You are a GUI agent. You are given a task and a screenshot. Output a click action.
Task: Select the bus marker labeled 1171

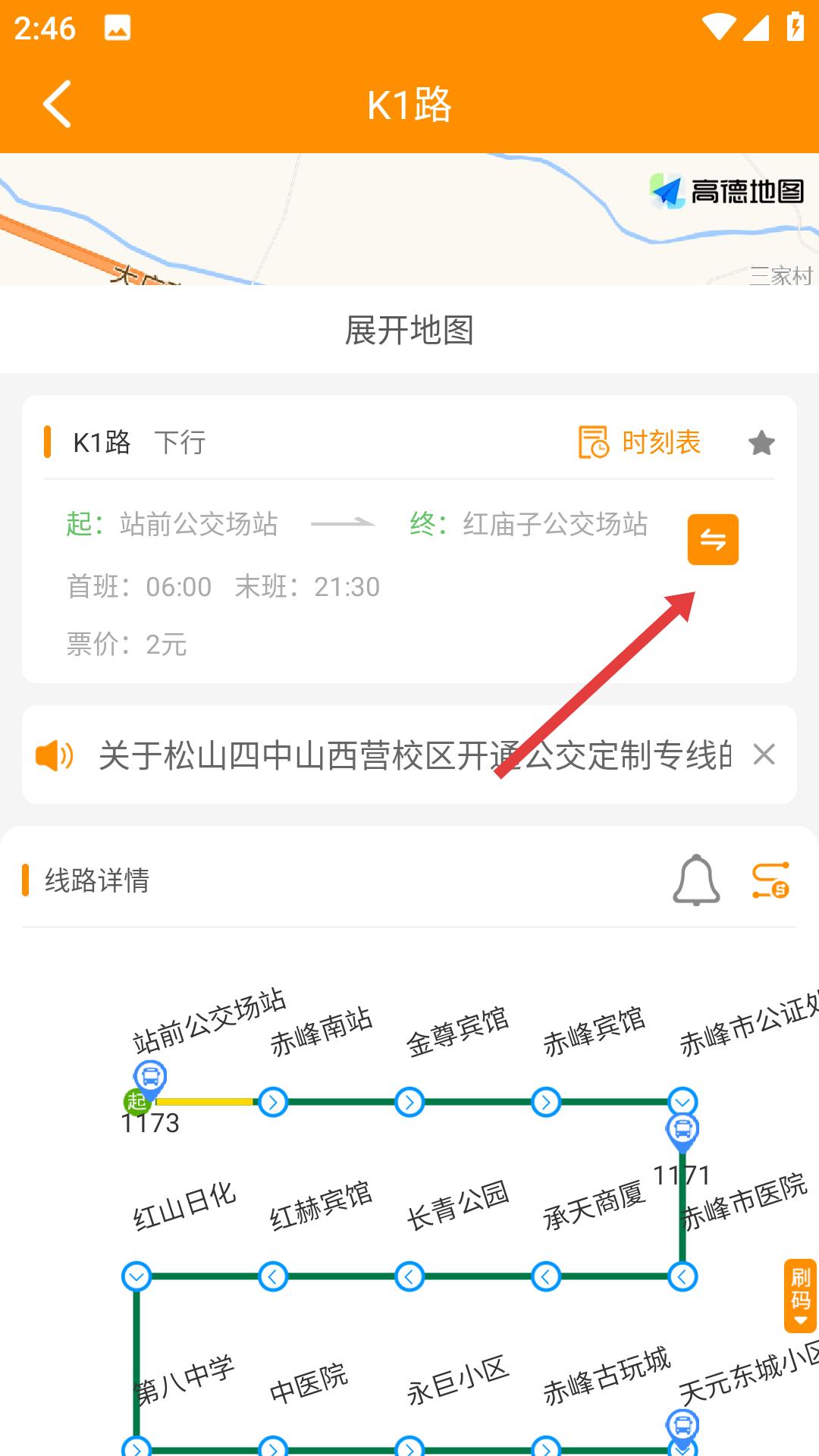(x=681, y=1129)
